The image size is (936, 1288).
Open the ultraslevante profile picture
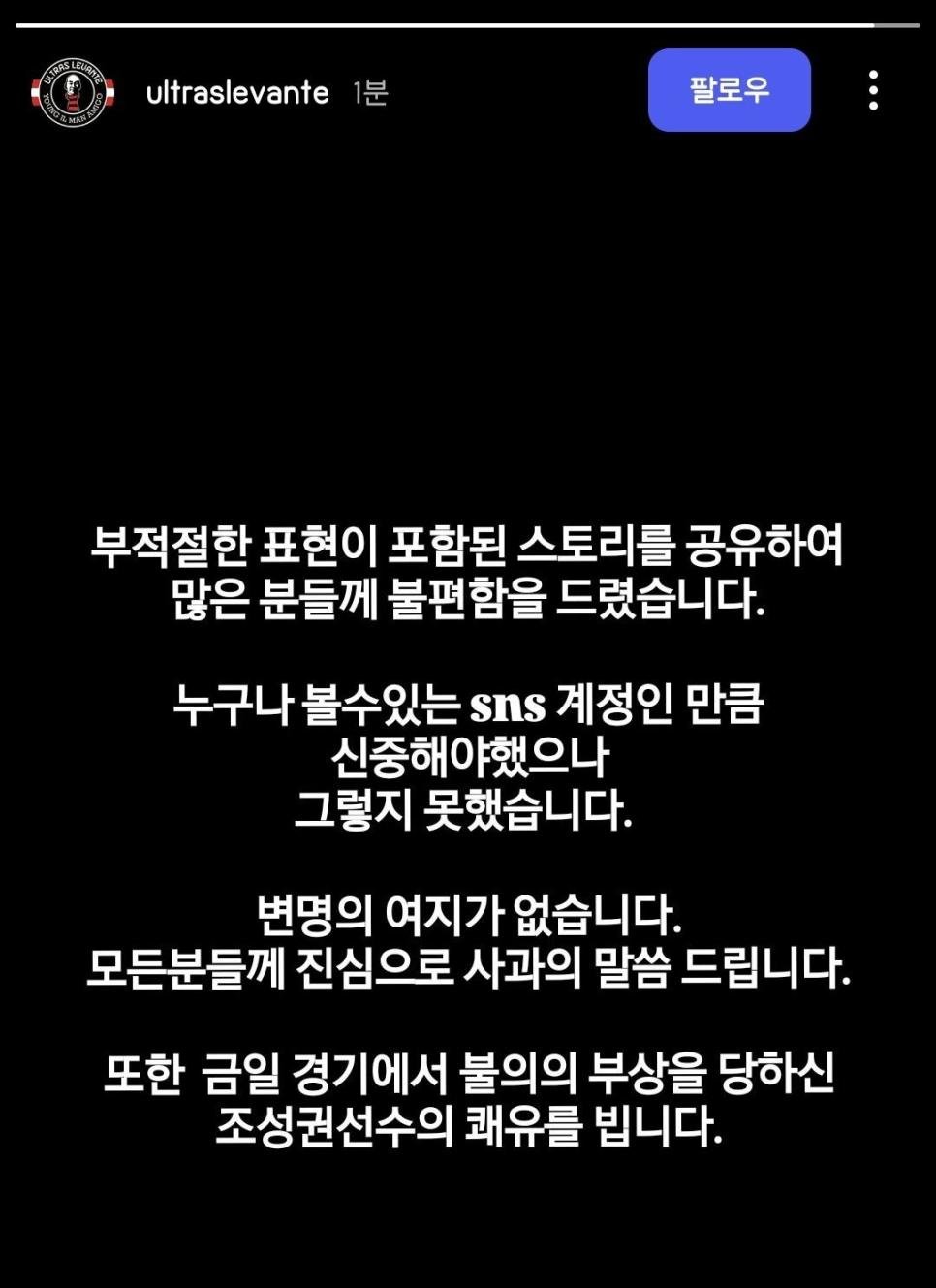[73, 93]
